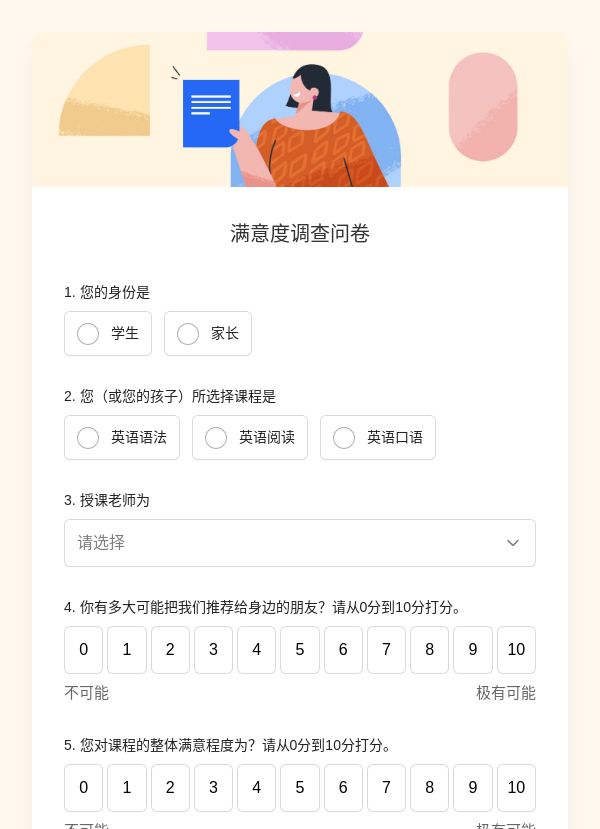The height and width of the screenshot is (829, 600).
Task: Choose 英语口语 as the course
Action: (378, 438)
